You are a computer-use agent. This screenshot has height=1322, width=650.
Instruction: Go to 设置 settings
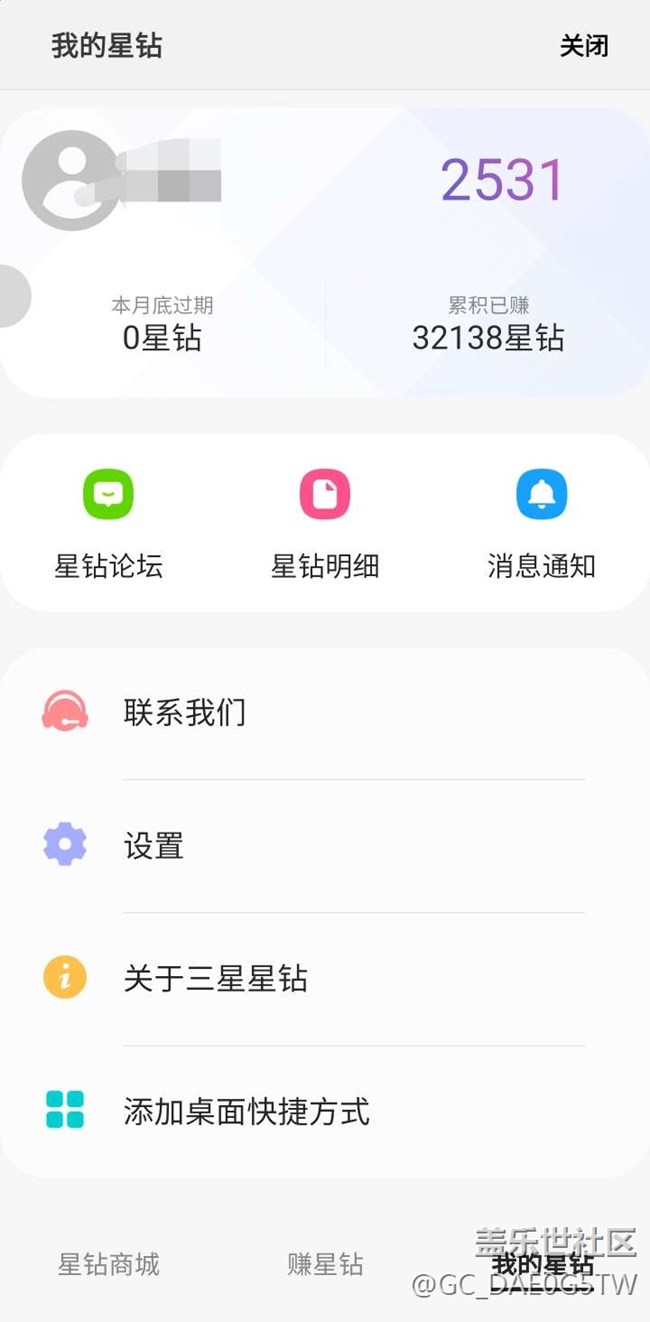pyautogui.click(x=325, y=846)
